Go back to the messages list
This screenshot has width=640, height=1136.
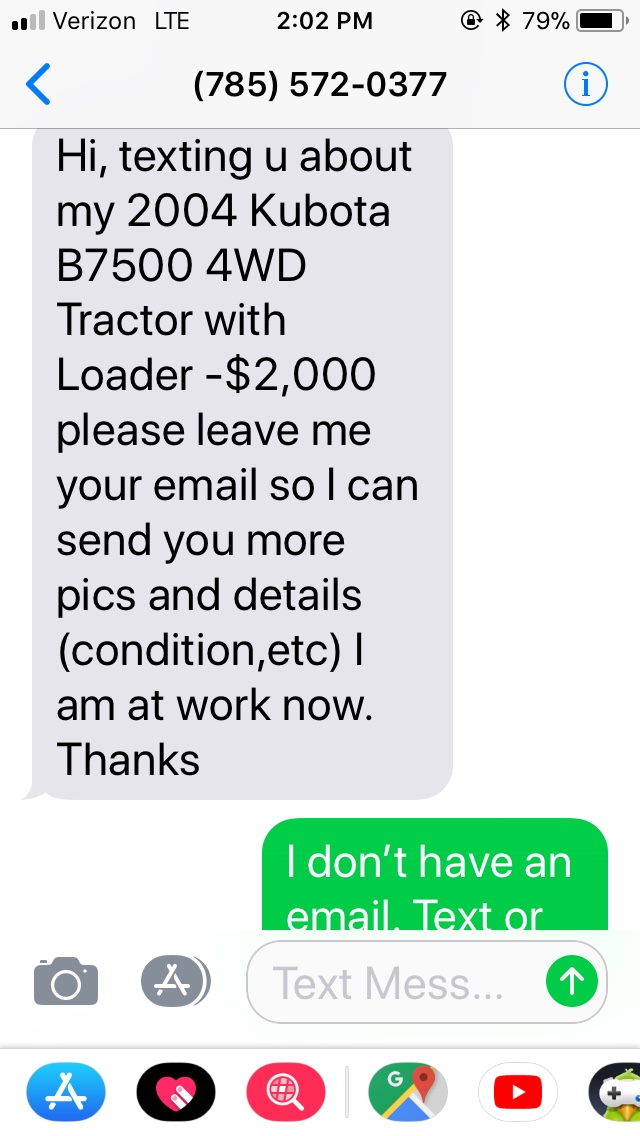[x=37, y=86]
